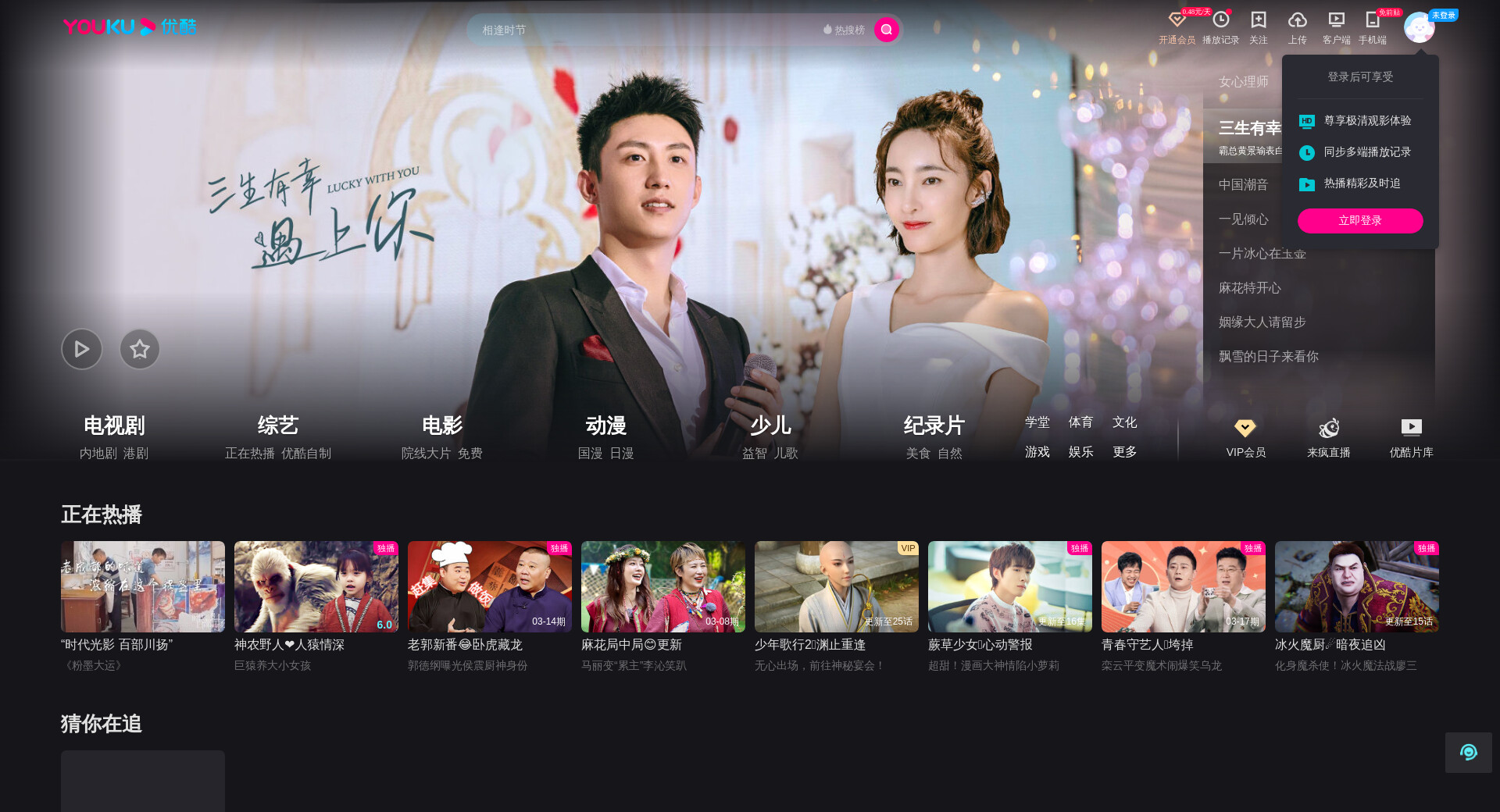Open 热搜榜 hot search list

click(844, 30)
